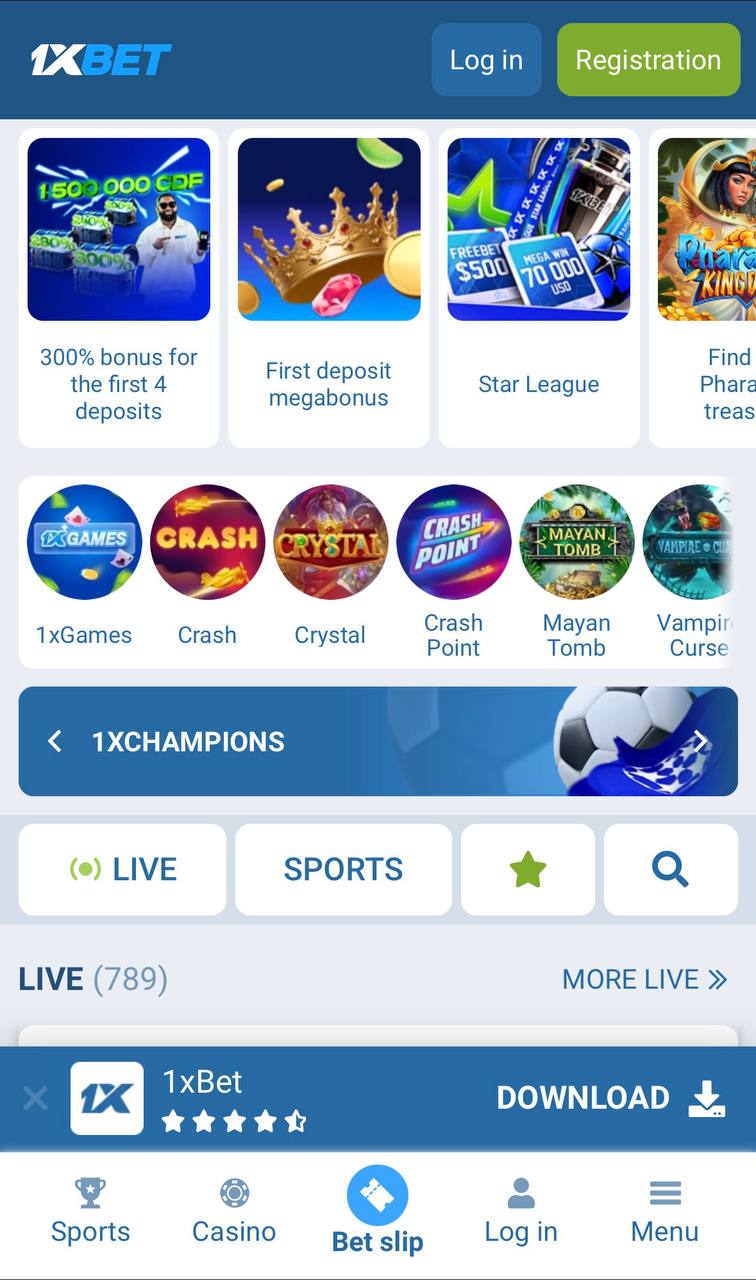Open the Crash game icon

[207, 542]
